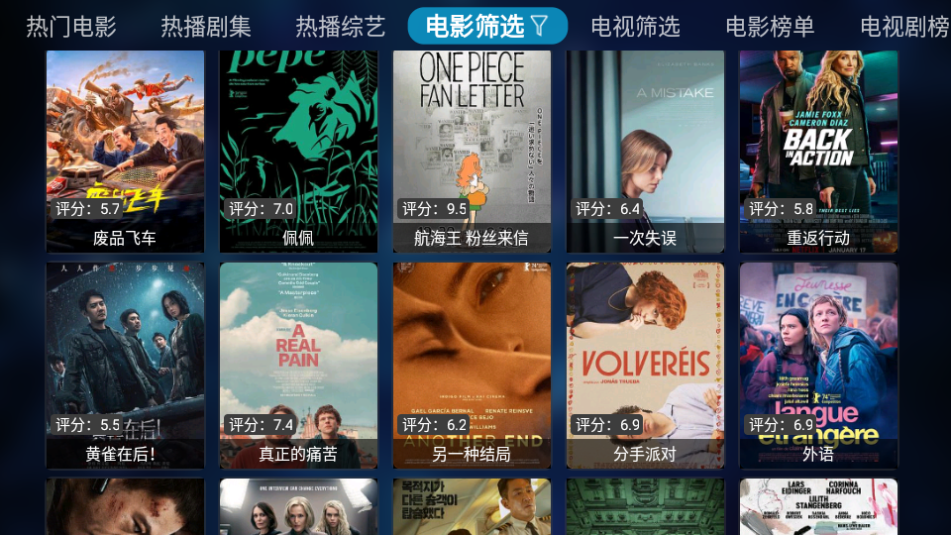Image resolution: width=951 pixels, height=535 pixels.
Task: Go to the 电视筛选 tab
Action: point(635,27)
